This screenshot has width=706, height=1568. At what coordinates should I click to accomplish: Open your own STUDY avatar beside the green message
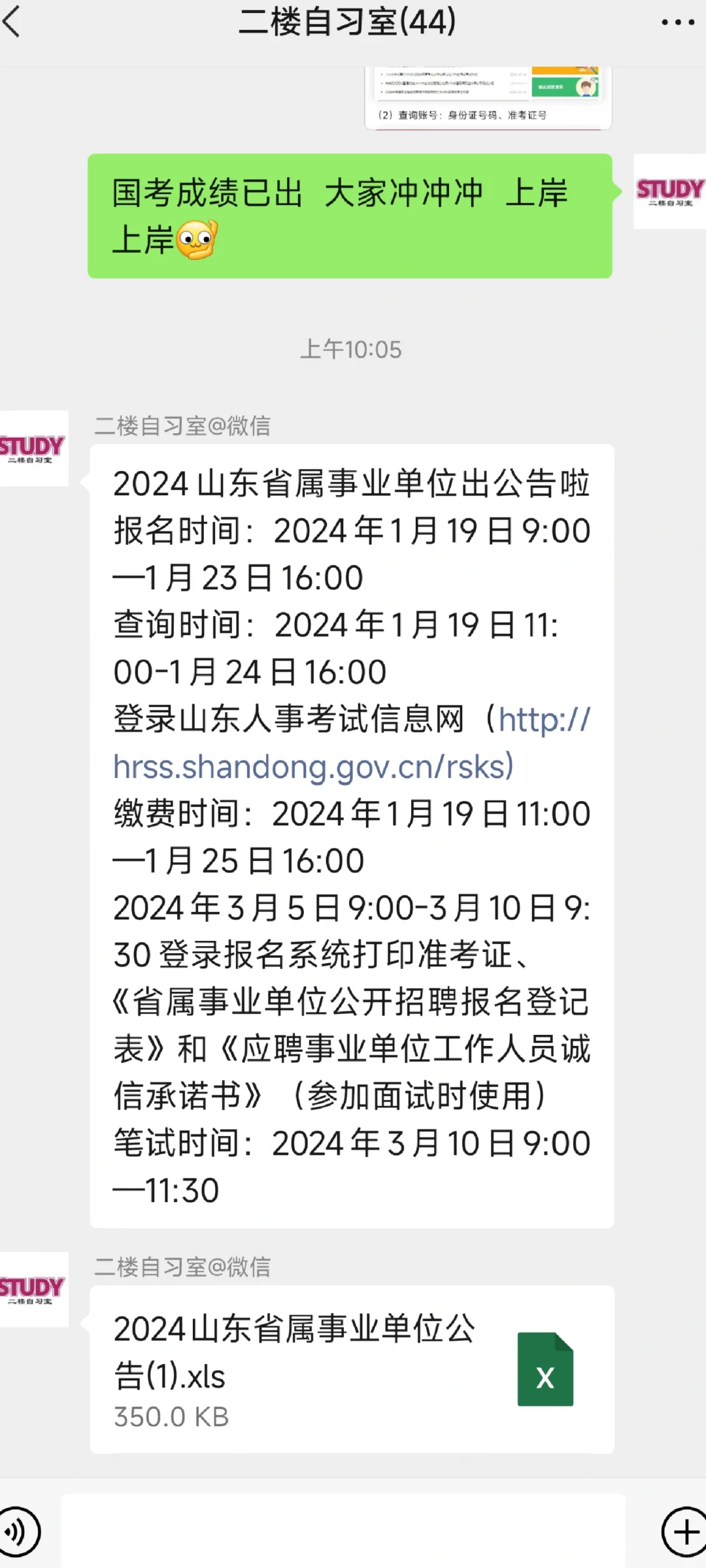[x=669, y=191]
